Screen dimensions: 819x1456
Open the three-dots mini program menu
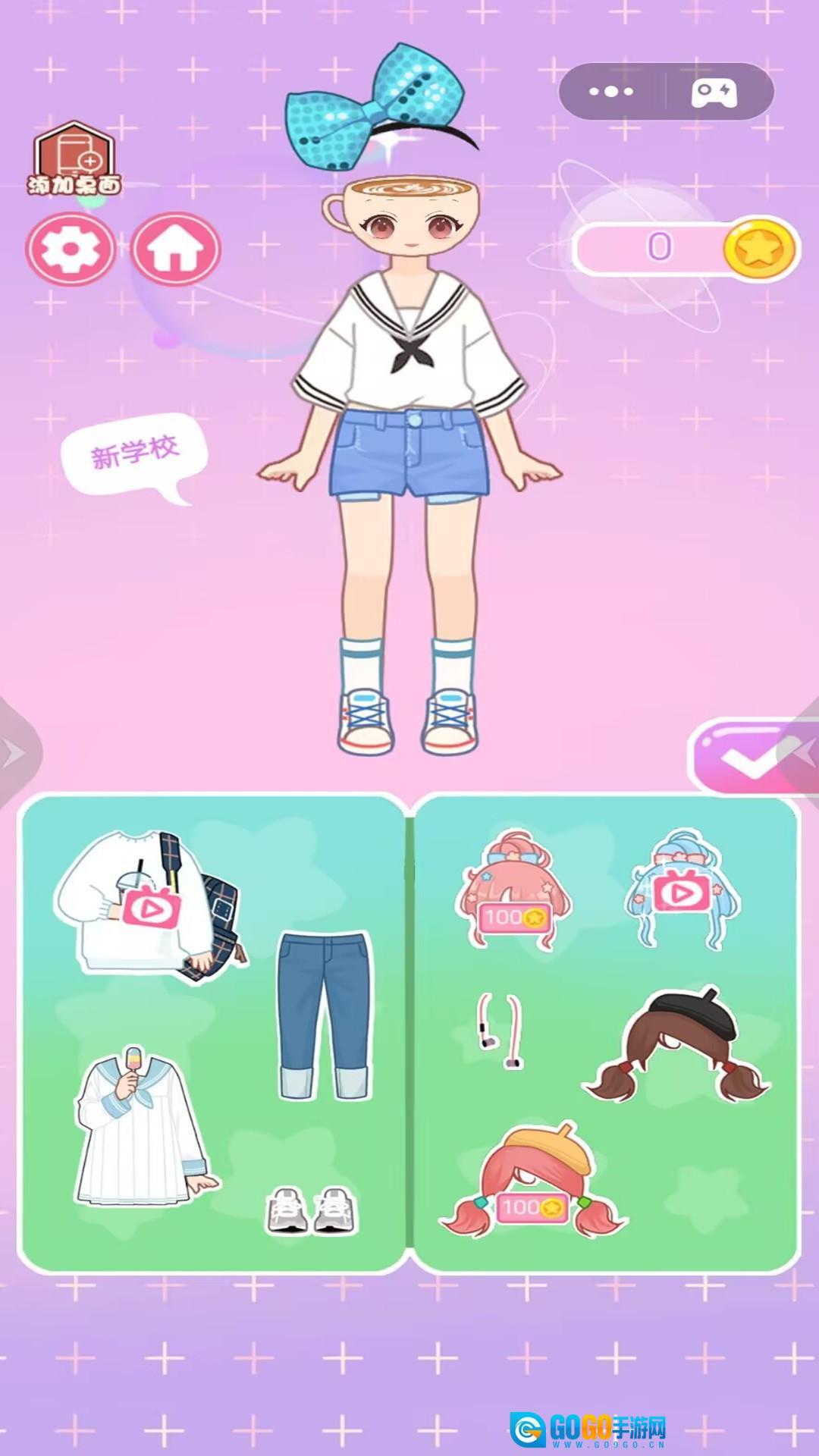(x=611, y=92)
